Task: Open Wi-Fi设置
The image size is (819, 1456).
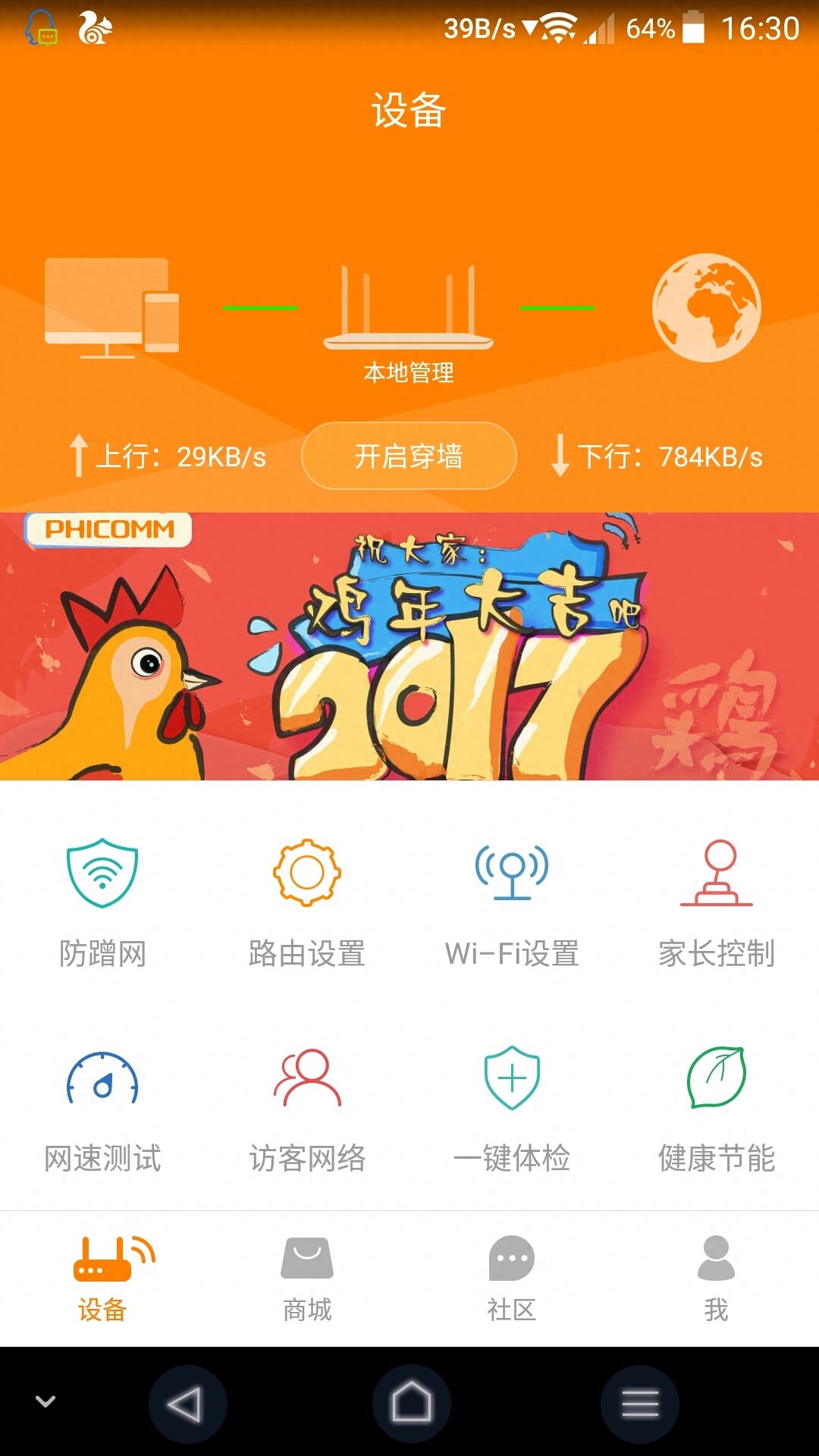Action: tap(512, 904)
